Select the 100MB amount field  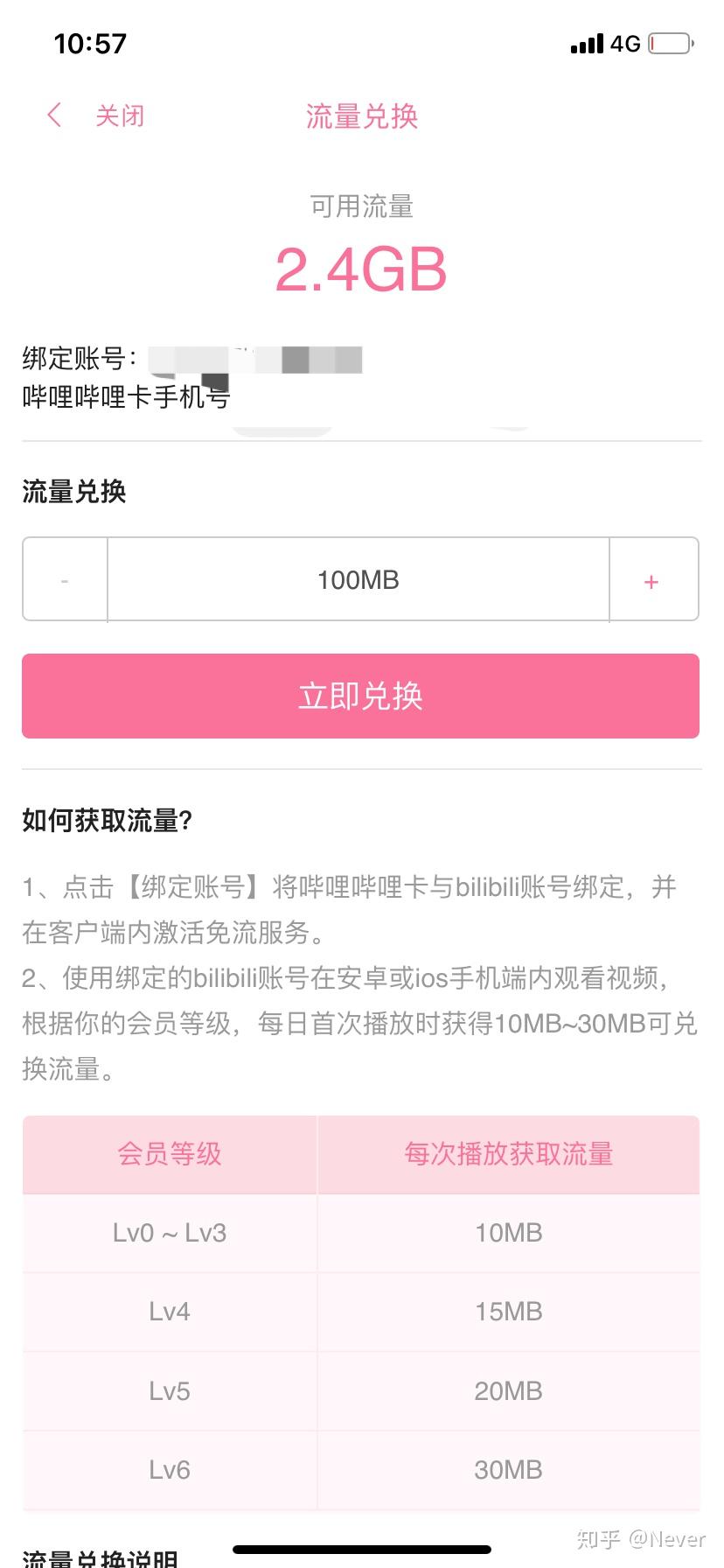[358, 580]
